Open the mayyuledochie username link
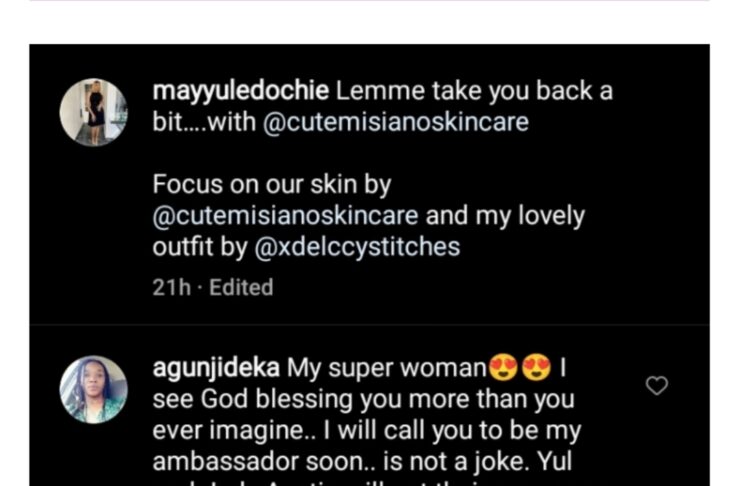 coord(241,91)
